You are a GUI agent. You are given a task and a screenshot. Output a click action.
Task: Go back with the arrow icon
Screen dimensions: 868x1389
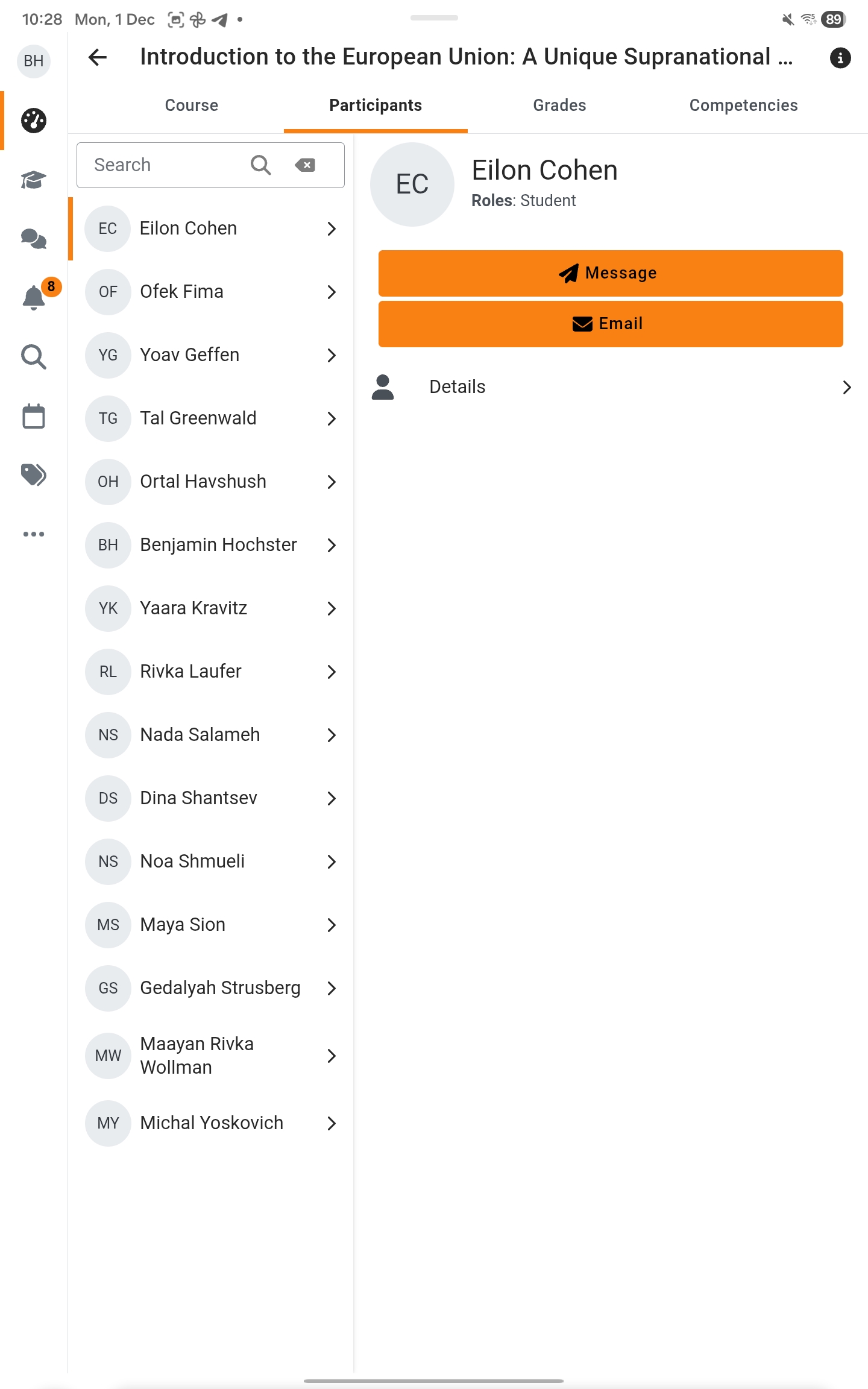[97, 58]
